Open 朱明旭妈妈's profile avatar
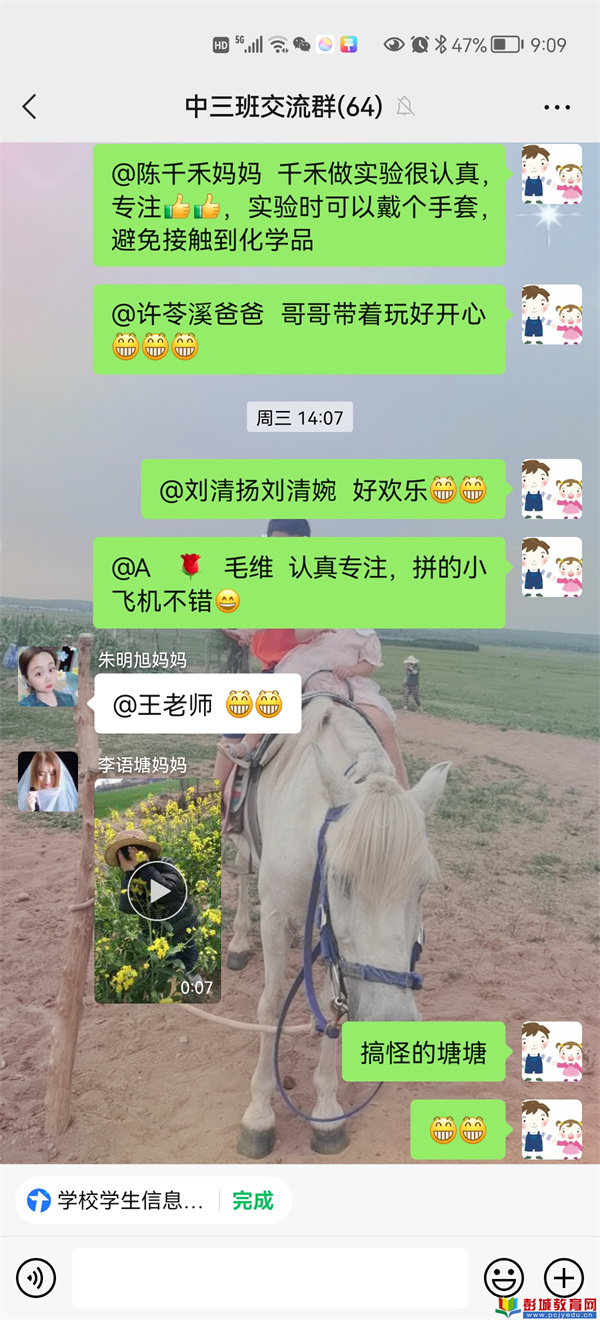 (47, 676)
